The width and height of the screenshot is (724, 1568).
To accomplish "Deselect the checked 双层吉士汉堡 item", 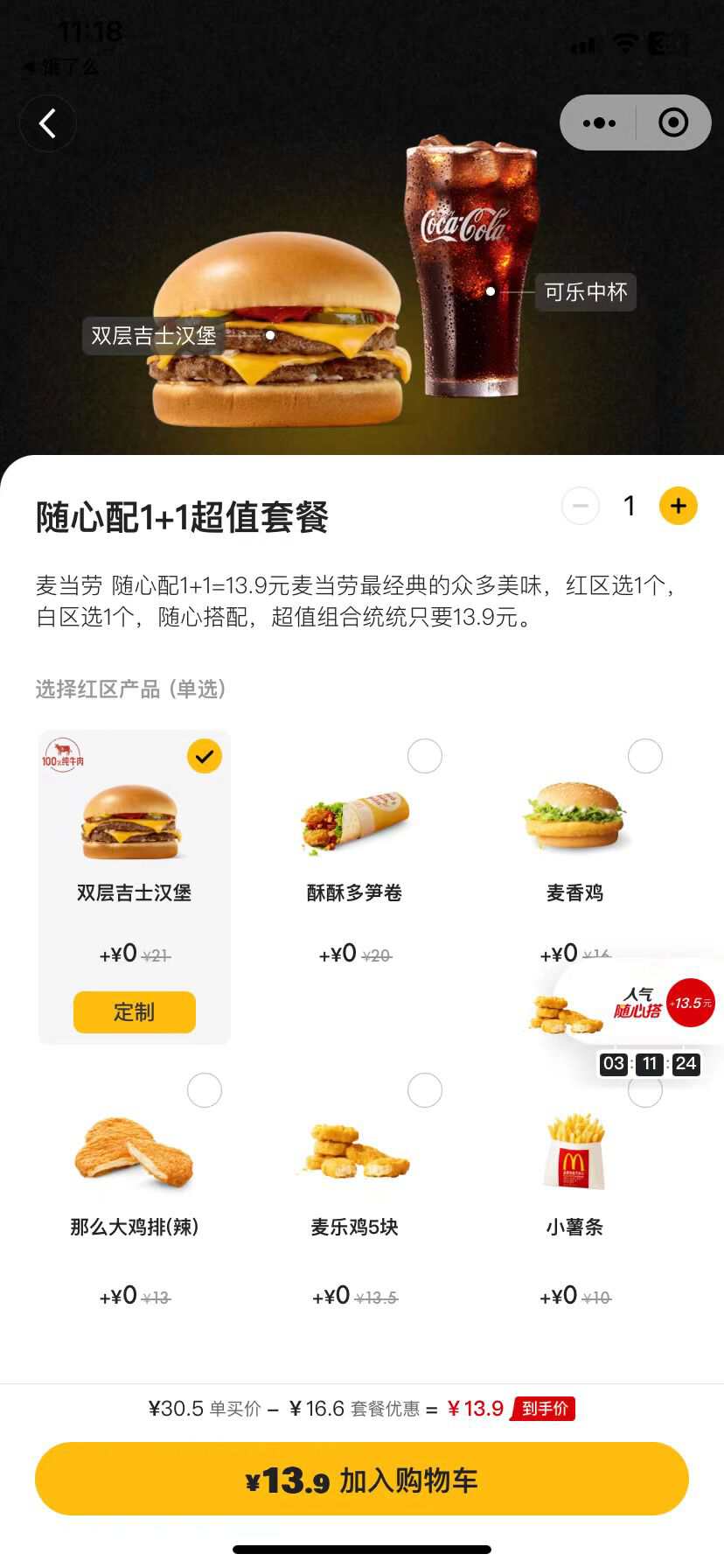I will pyautogui.click(x=204, y=756).
